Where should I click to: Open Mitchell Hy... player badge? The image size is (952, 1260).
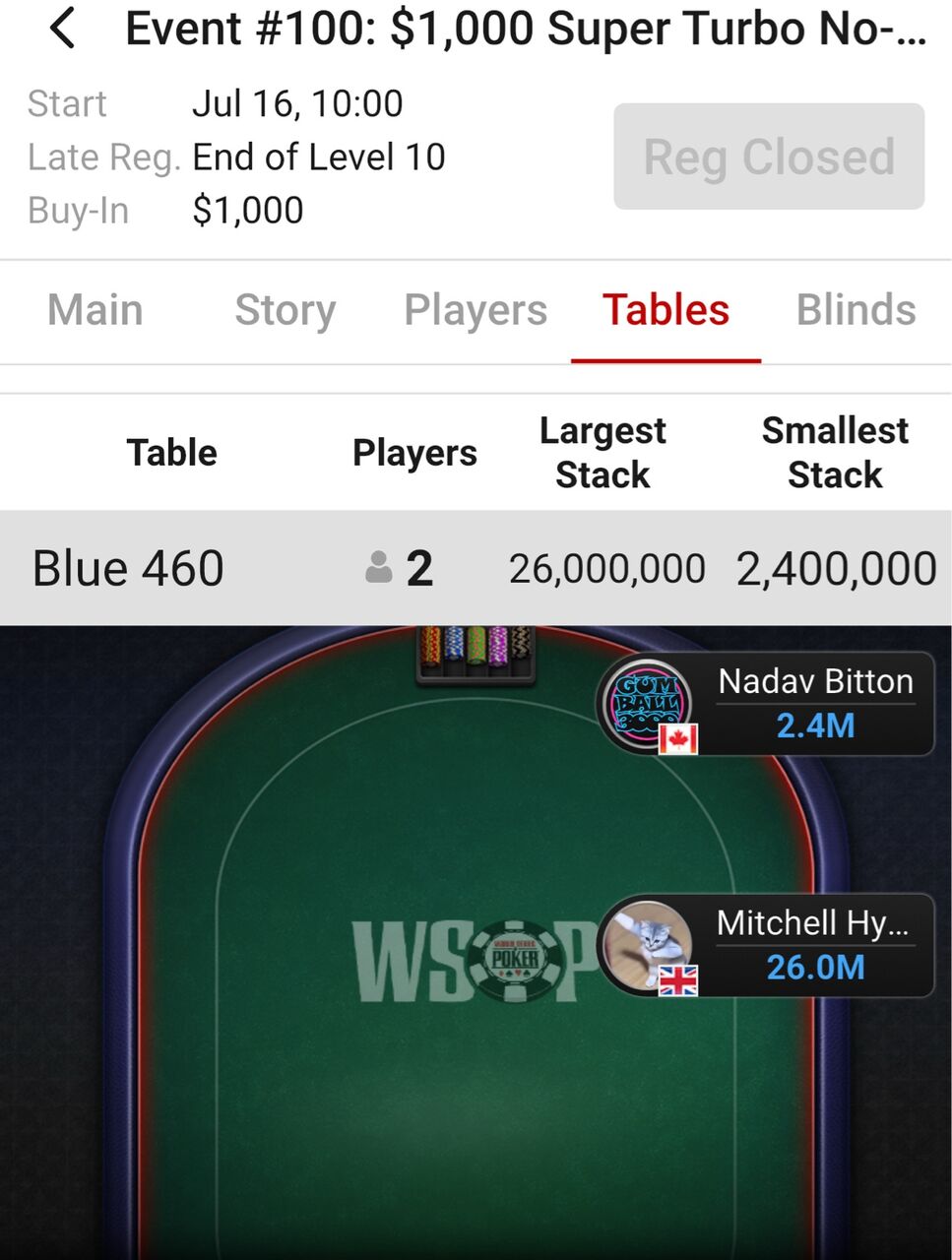pos(766,946)
